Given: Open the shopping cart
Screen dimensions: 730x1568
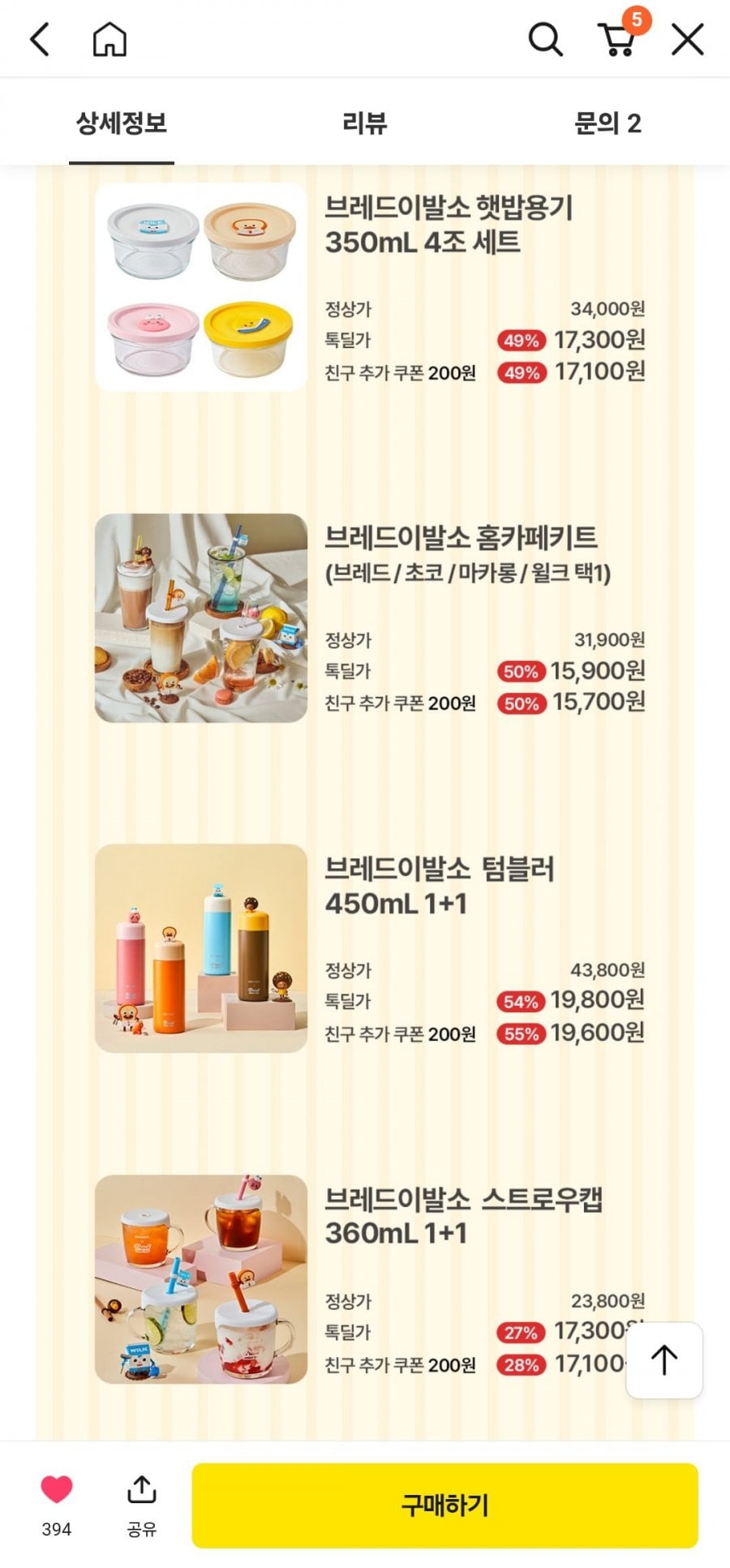Looking at the screenshot, I should (x=618, y=39).
